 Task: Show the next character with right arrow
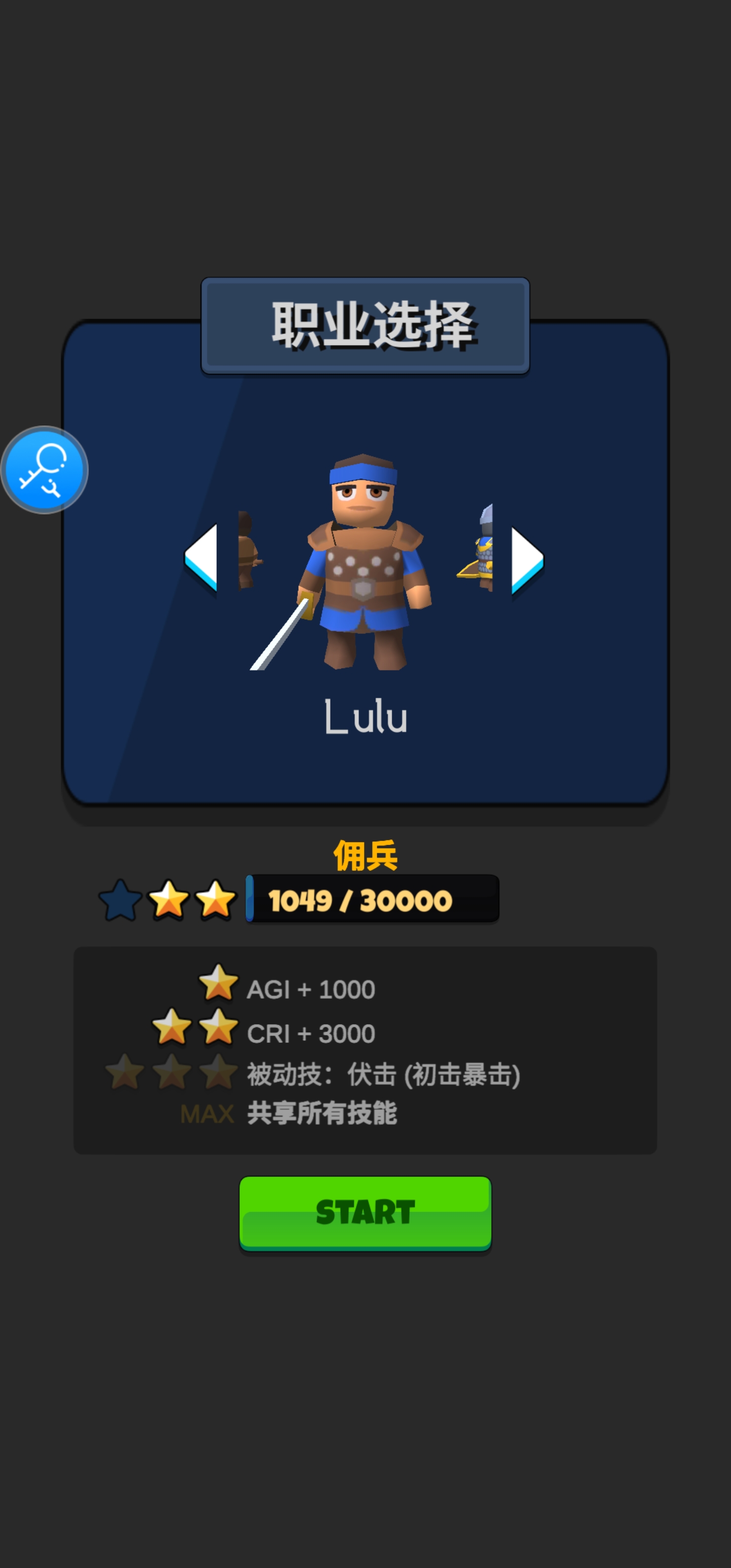526,560
